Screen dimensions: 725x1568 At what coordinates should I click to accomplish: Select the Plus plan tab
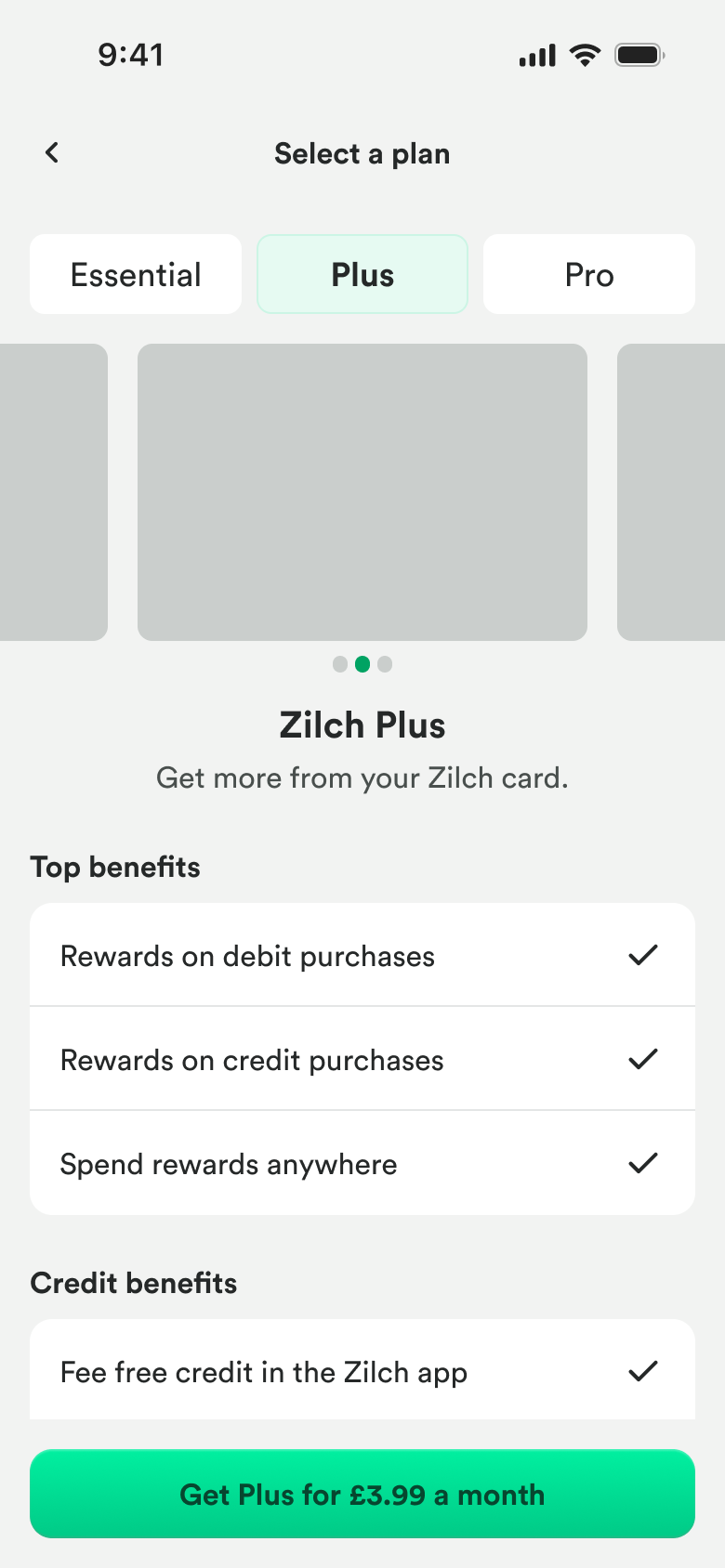click(362, 275)
